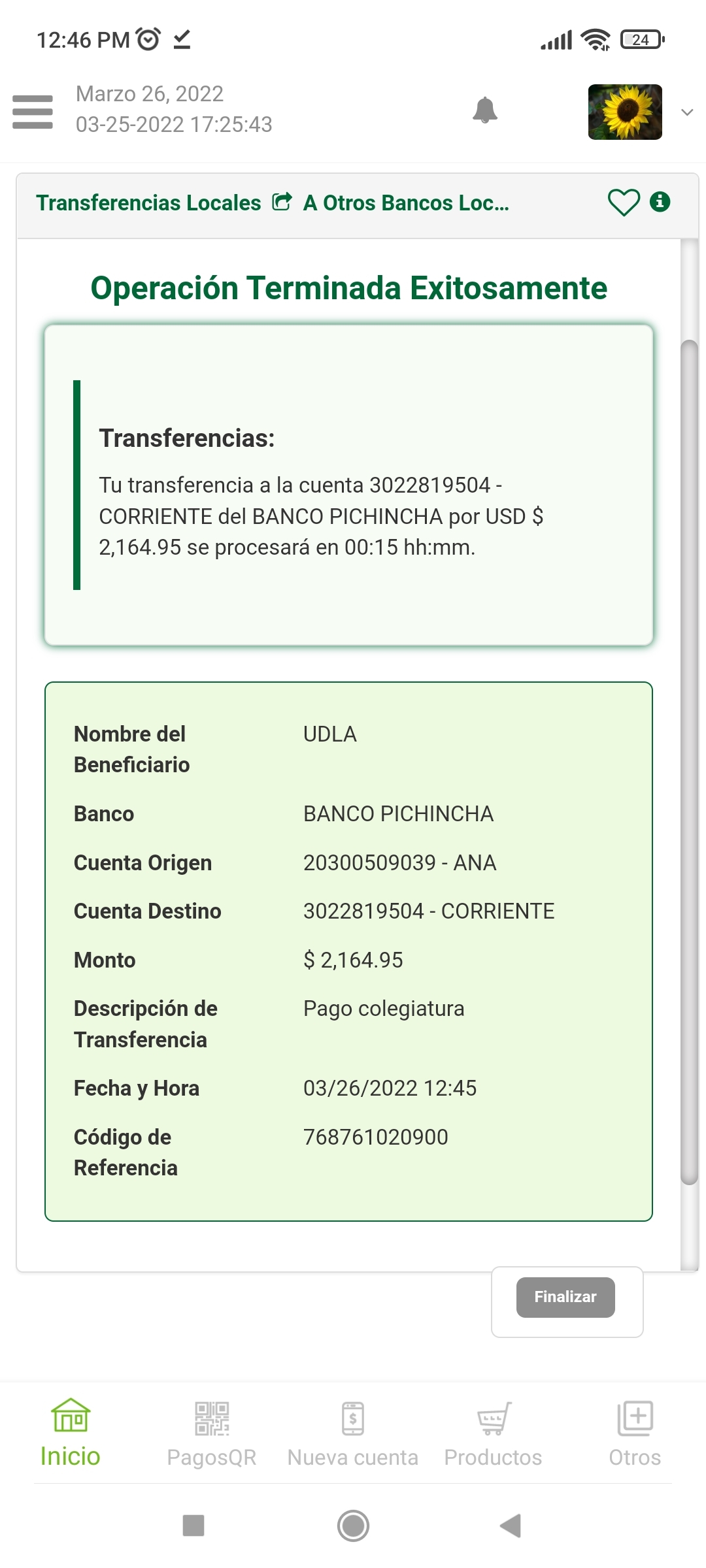The height and width of the screenshot is (1568, 706).
Task: Open Transferencias Locales breadcrumb link
Action: [148, 203]
